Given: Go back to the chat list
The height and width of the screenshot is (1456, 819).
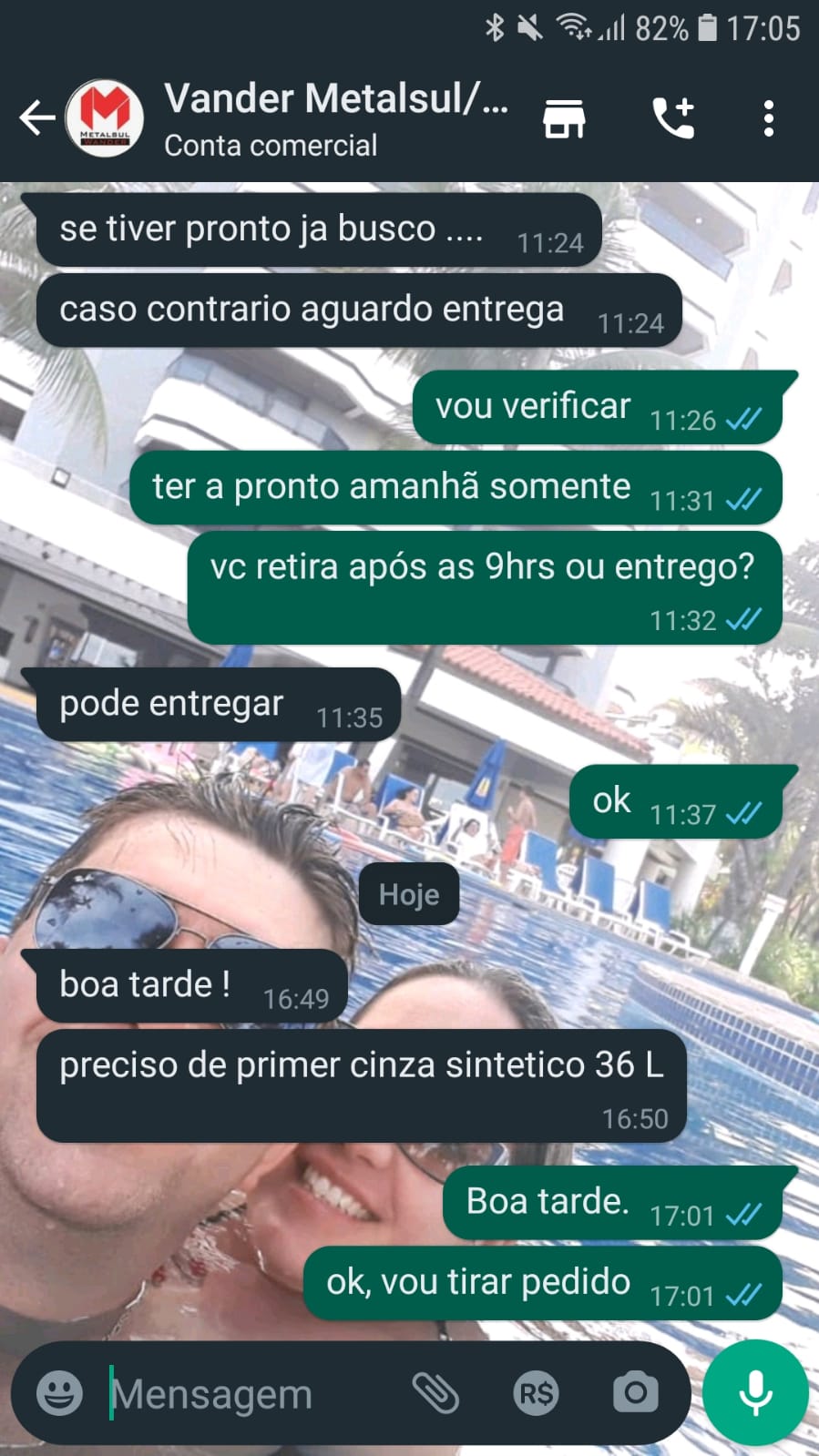Looking at the screenshot, I should 36,118.
